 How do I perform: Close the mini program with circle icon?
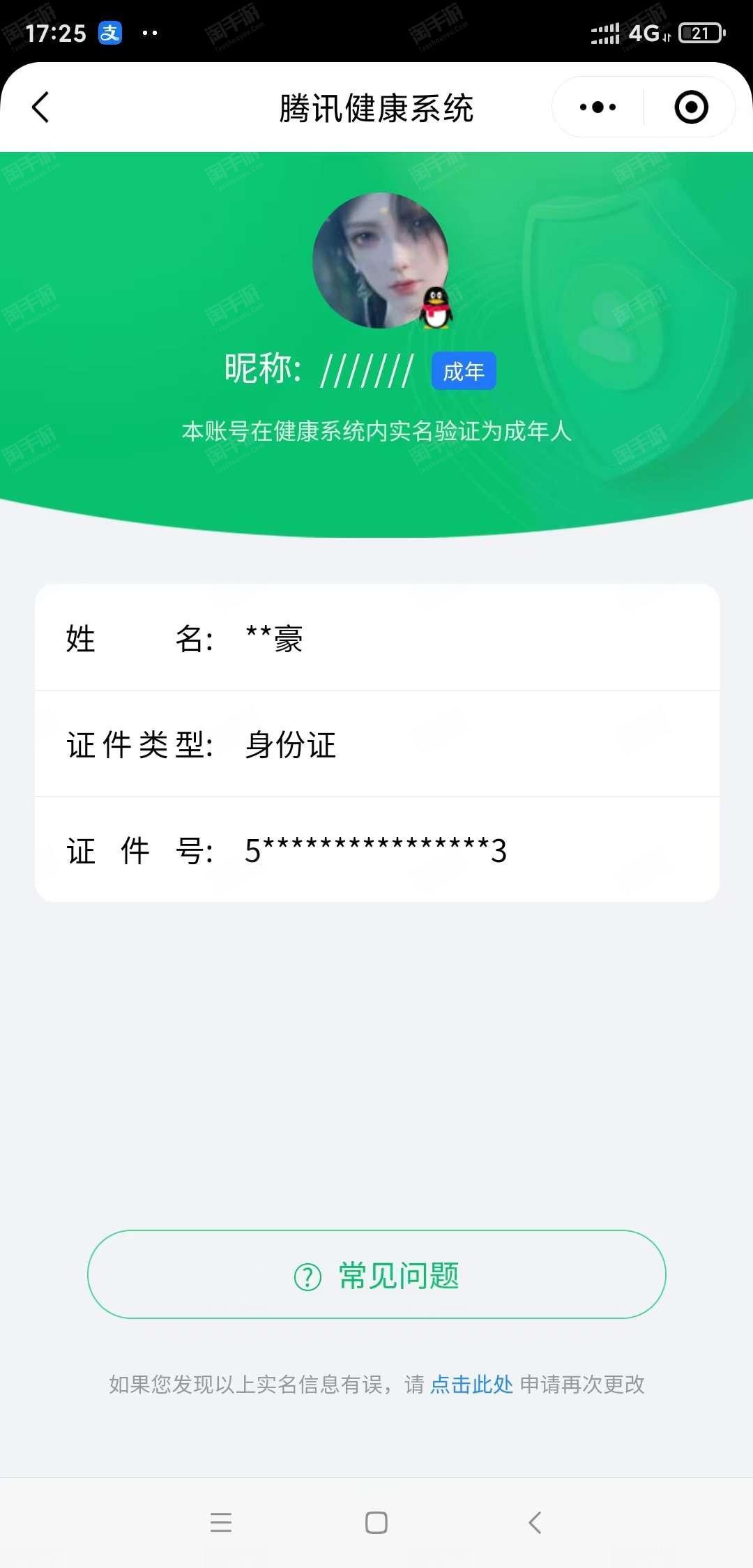tap(691, 107)
